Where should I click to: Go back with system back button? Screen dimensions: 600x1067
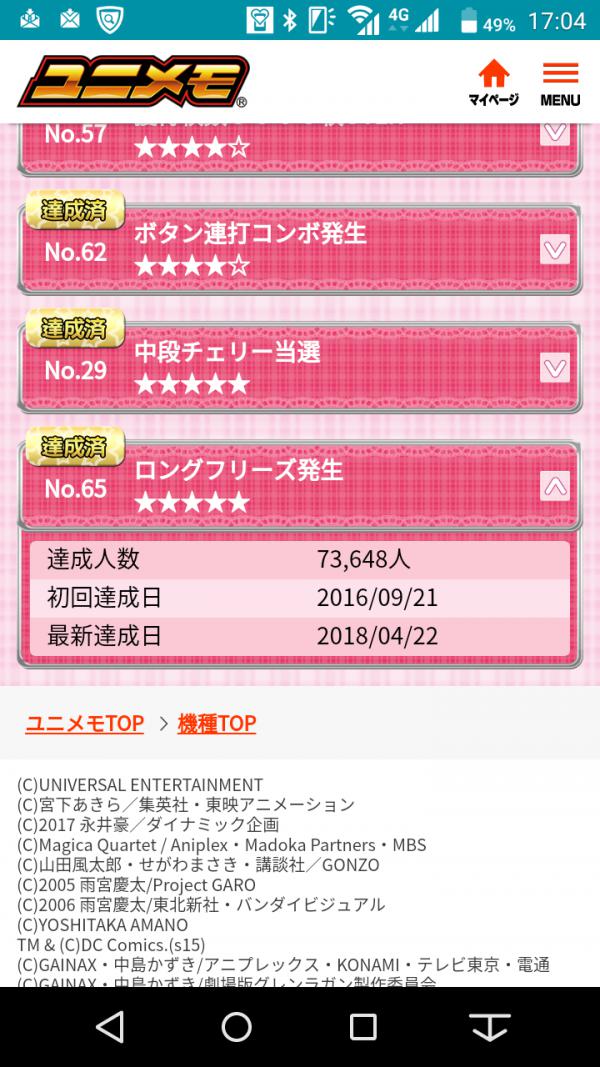[110, 1026]
